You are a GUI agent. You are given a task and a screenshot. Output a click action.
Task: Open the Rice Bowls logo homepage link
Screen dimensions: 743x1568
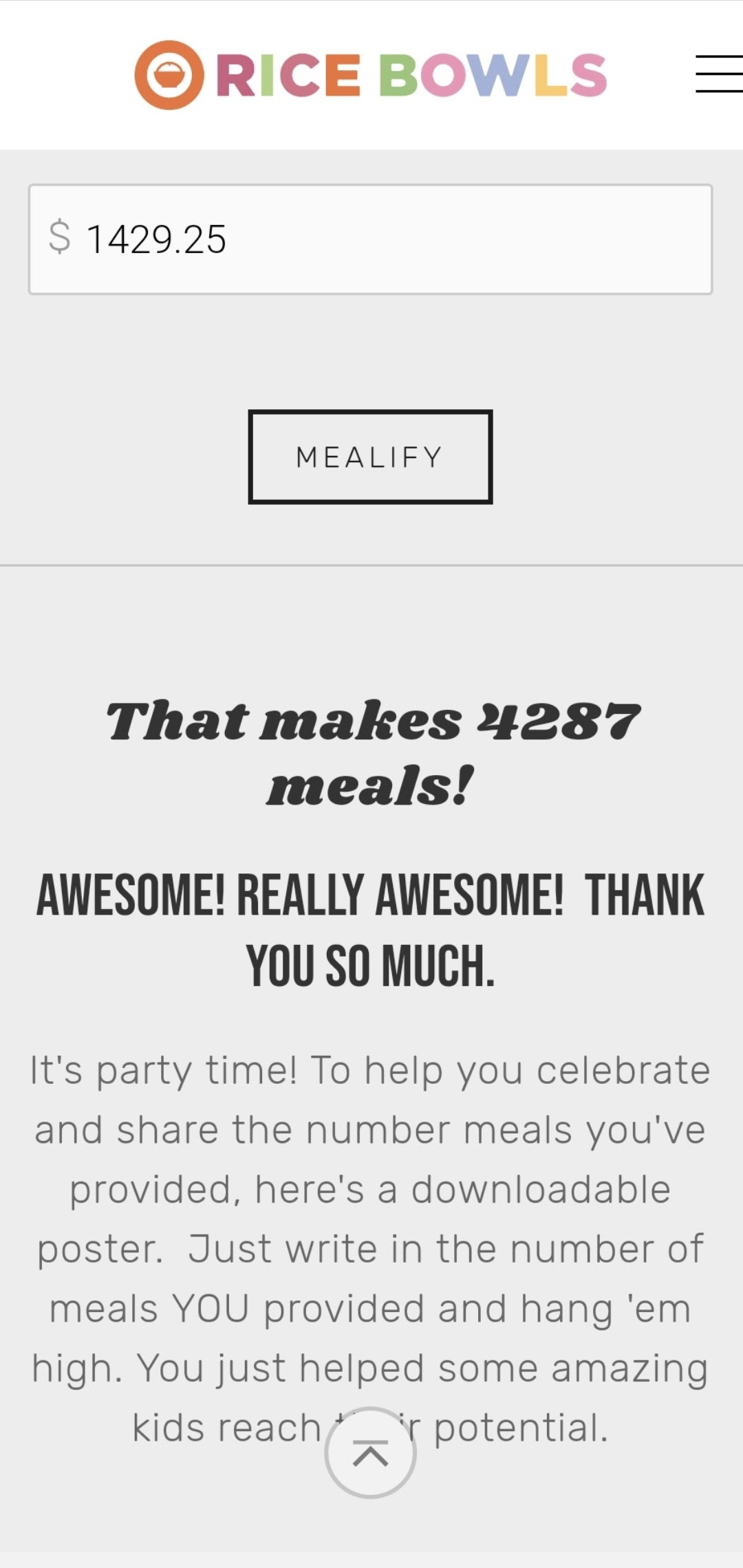[x=371, y=75]
